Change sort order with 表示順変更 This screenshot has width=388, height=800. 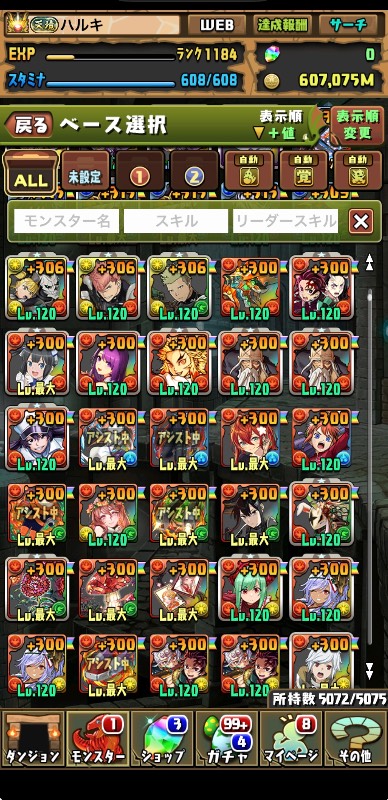[357, 125]
